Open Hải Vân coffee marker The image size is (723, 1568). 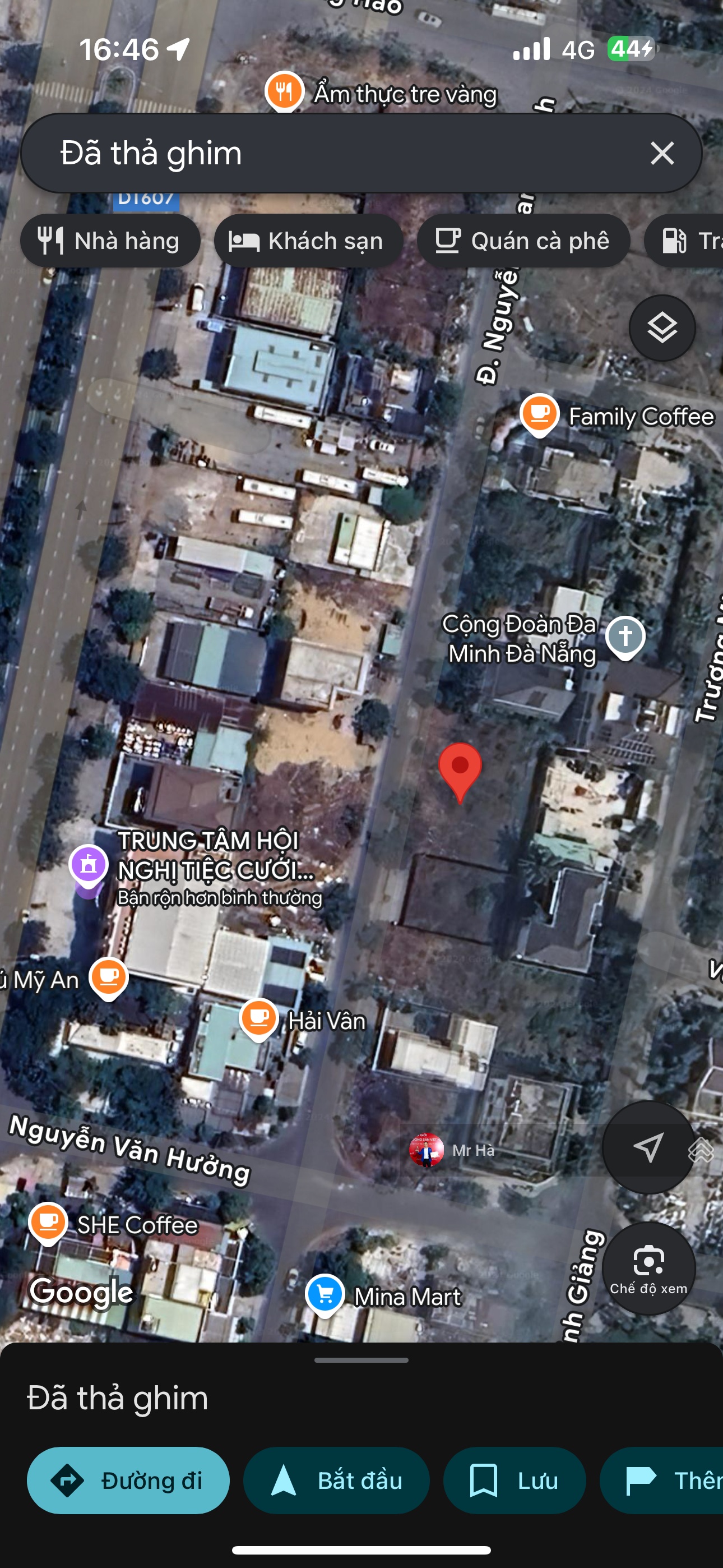point(259,1018)
